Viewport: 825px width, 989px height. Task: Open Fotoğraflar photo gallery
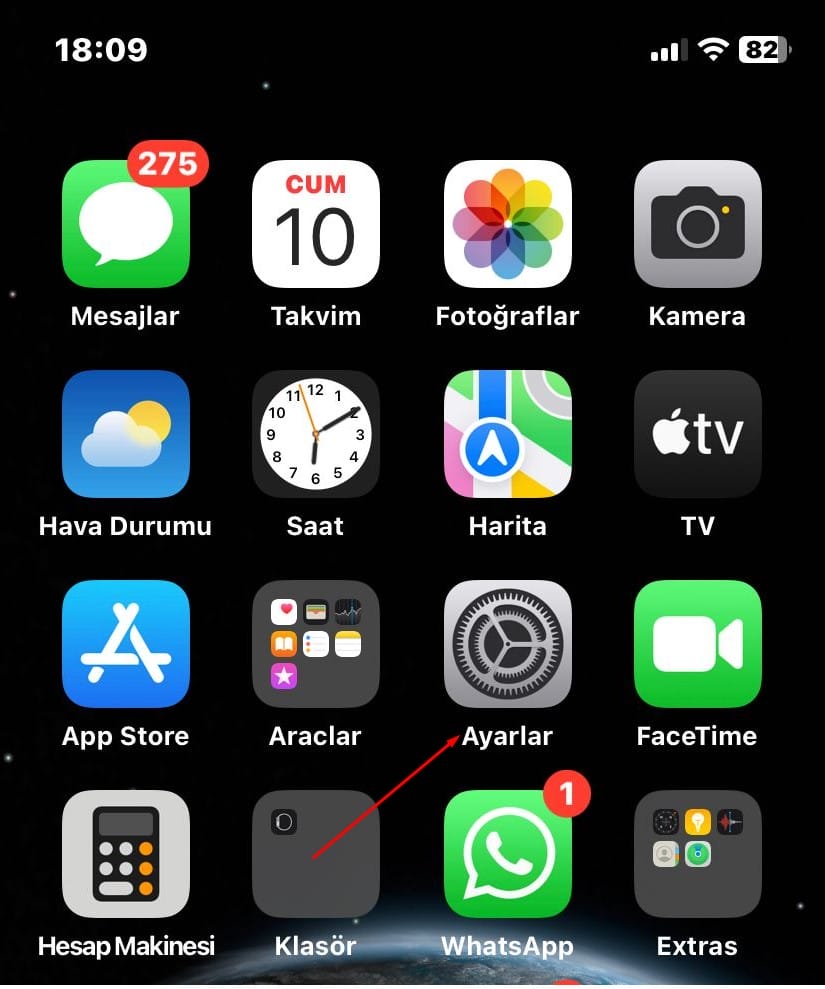(x=507, y=224)
